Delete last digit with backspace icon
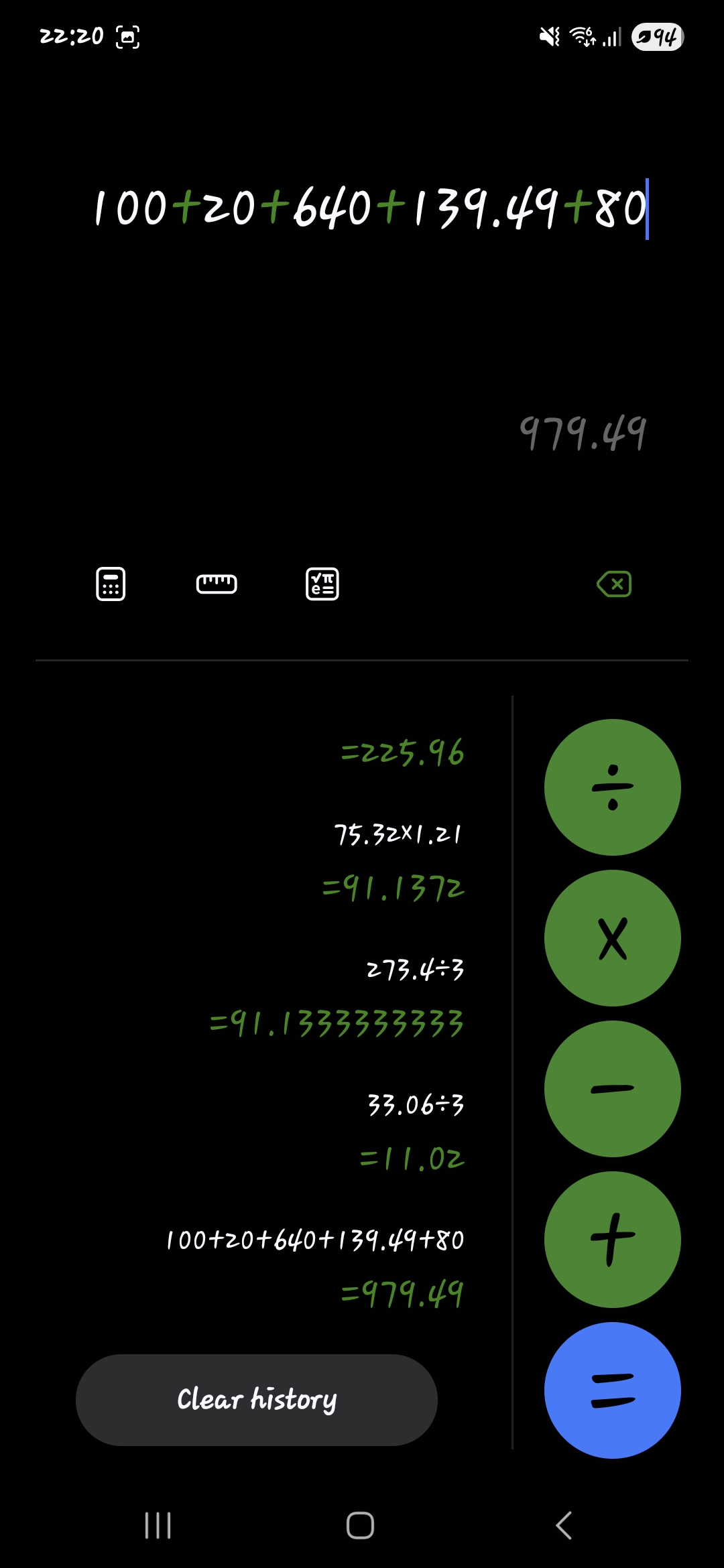The height and width of the screenshot is (1568, 724). pos(614,584)
